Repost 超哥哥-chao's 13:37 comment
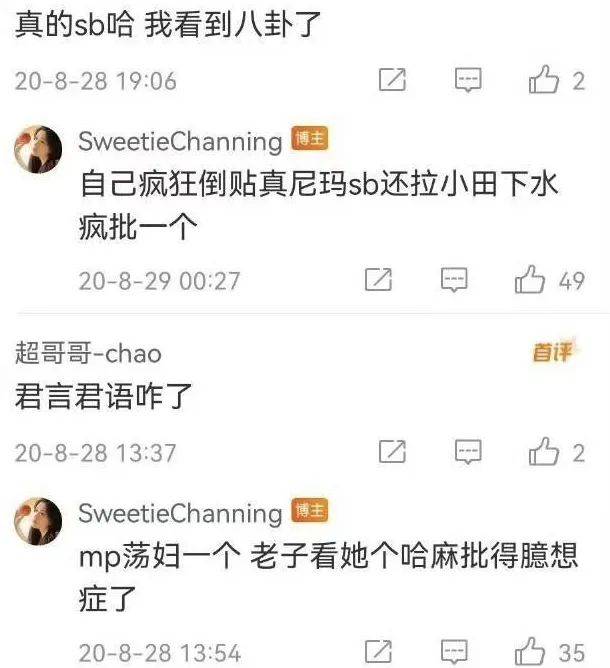Screen dimensions: 610x668 click(393, 453)
